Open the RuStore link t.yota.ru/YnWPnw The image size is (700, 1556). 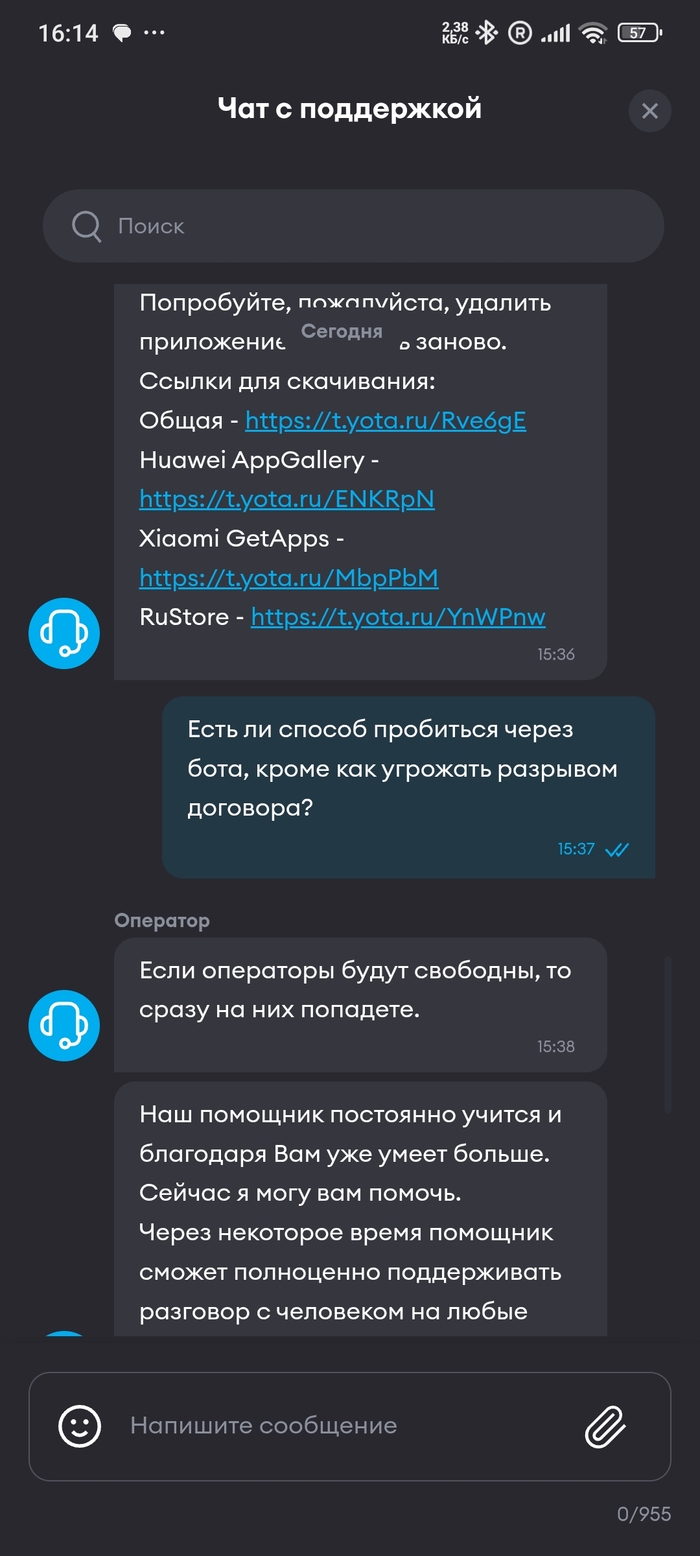pos(398,617)
